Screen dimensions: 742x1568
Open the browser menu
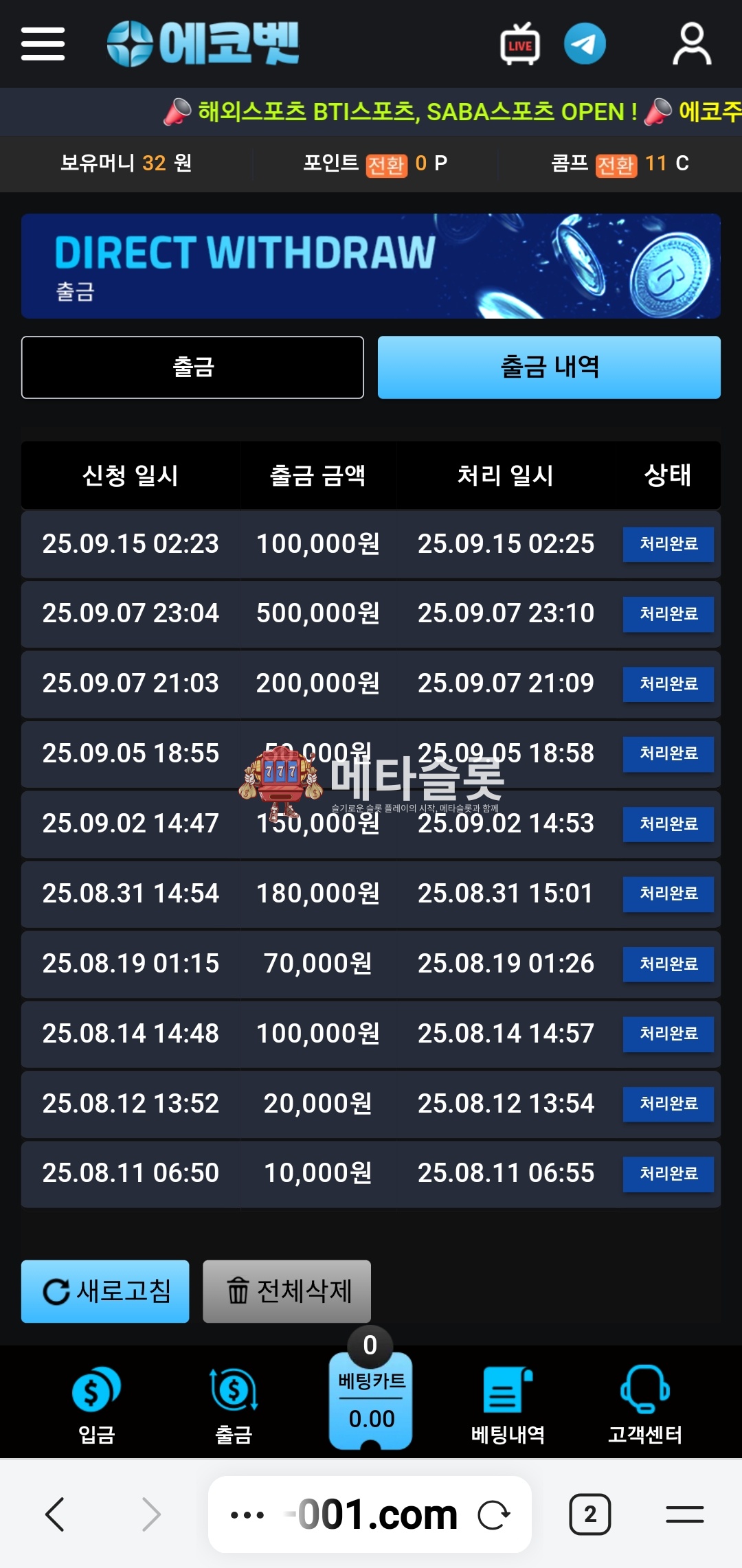tap(684, 1514)
